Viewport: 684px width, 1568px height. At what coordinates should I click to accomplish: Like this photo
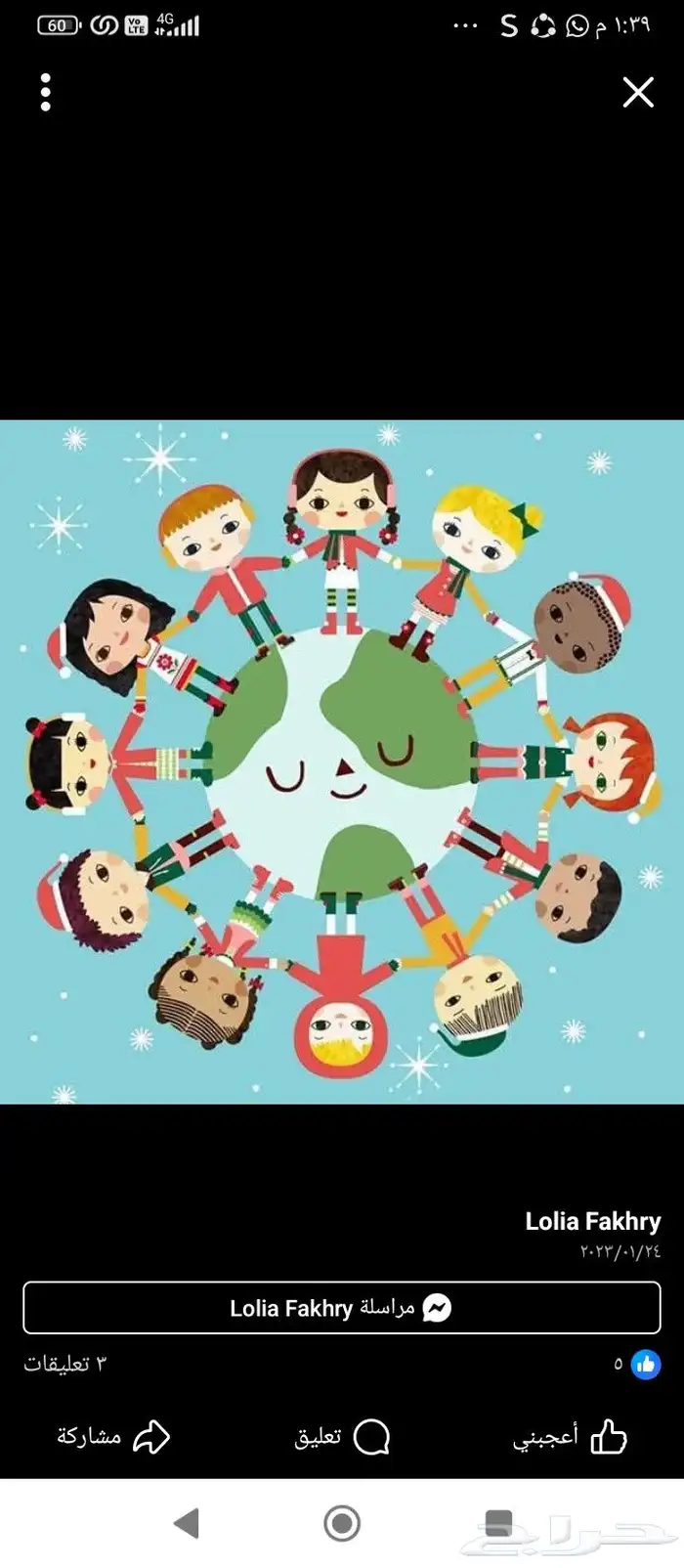[x=570, y=1437]
